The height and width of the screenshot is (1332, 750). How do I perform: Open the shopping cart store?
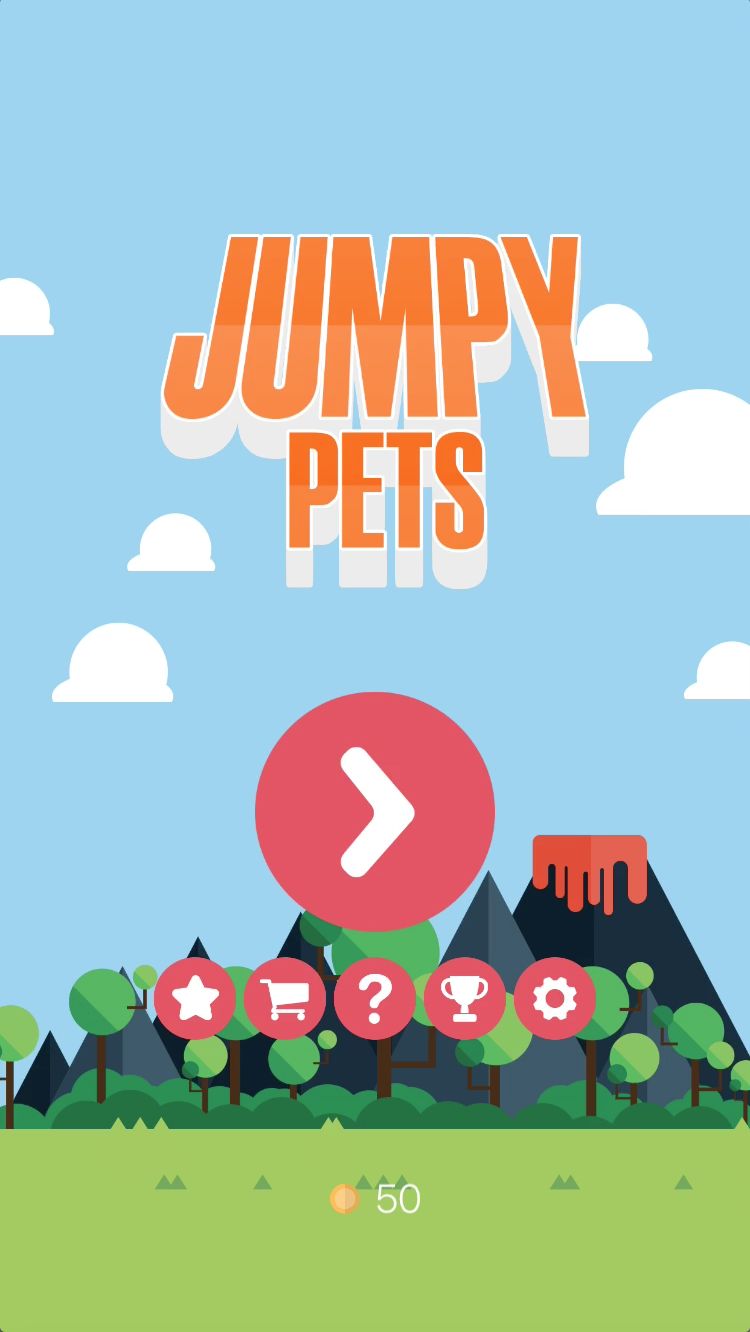point(285,998)
